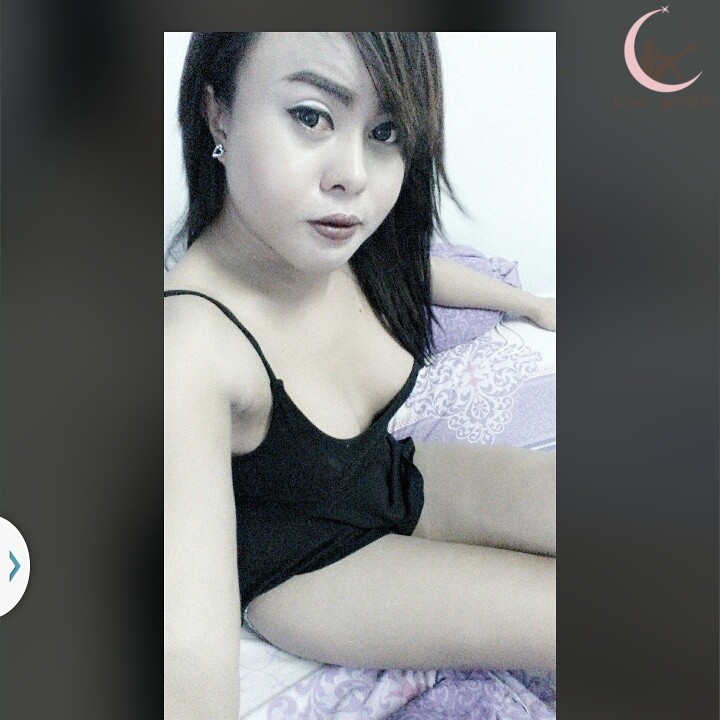
Task: Expand the side panel arrow handle
Action: [13, 567]
